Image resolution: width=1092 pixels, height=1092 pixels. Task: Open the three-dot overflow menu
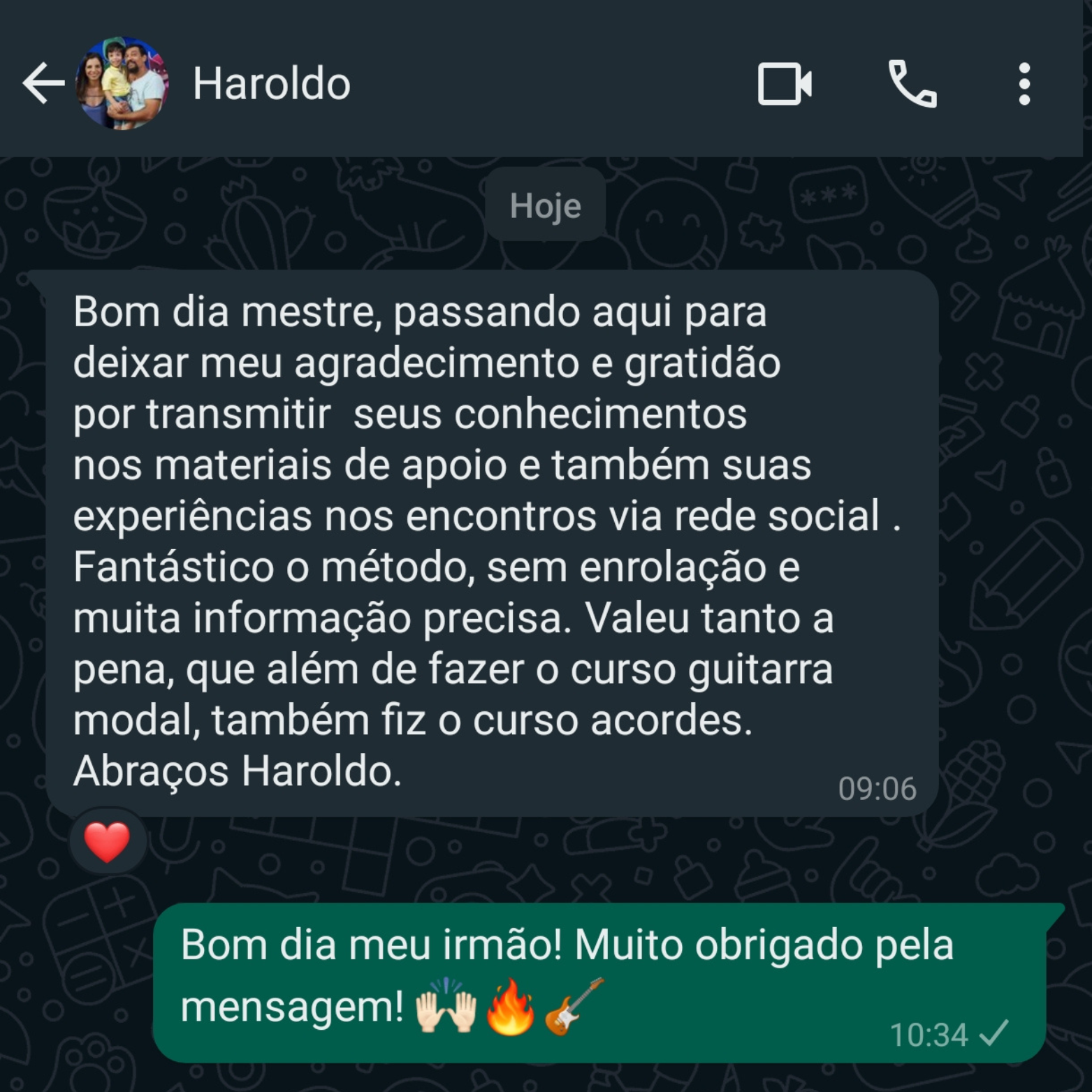pyautogui.click(x=1024, y=84)
